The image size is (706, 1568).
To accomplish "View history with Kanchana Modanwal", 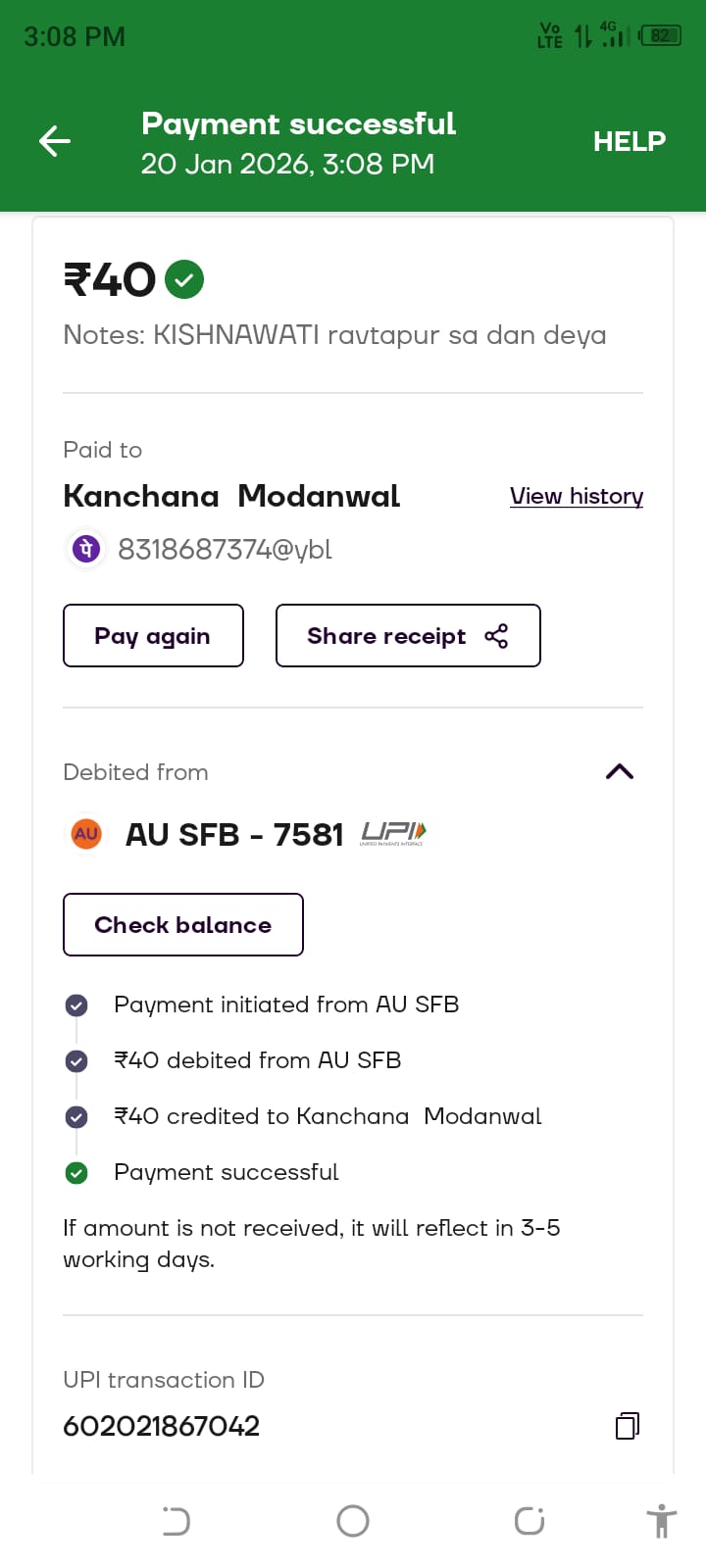I will pos(576,496).
